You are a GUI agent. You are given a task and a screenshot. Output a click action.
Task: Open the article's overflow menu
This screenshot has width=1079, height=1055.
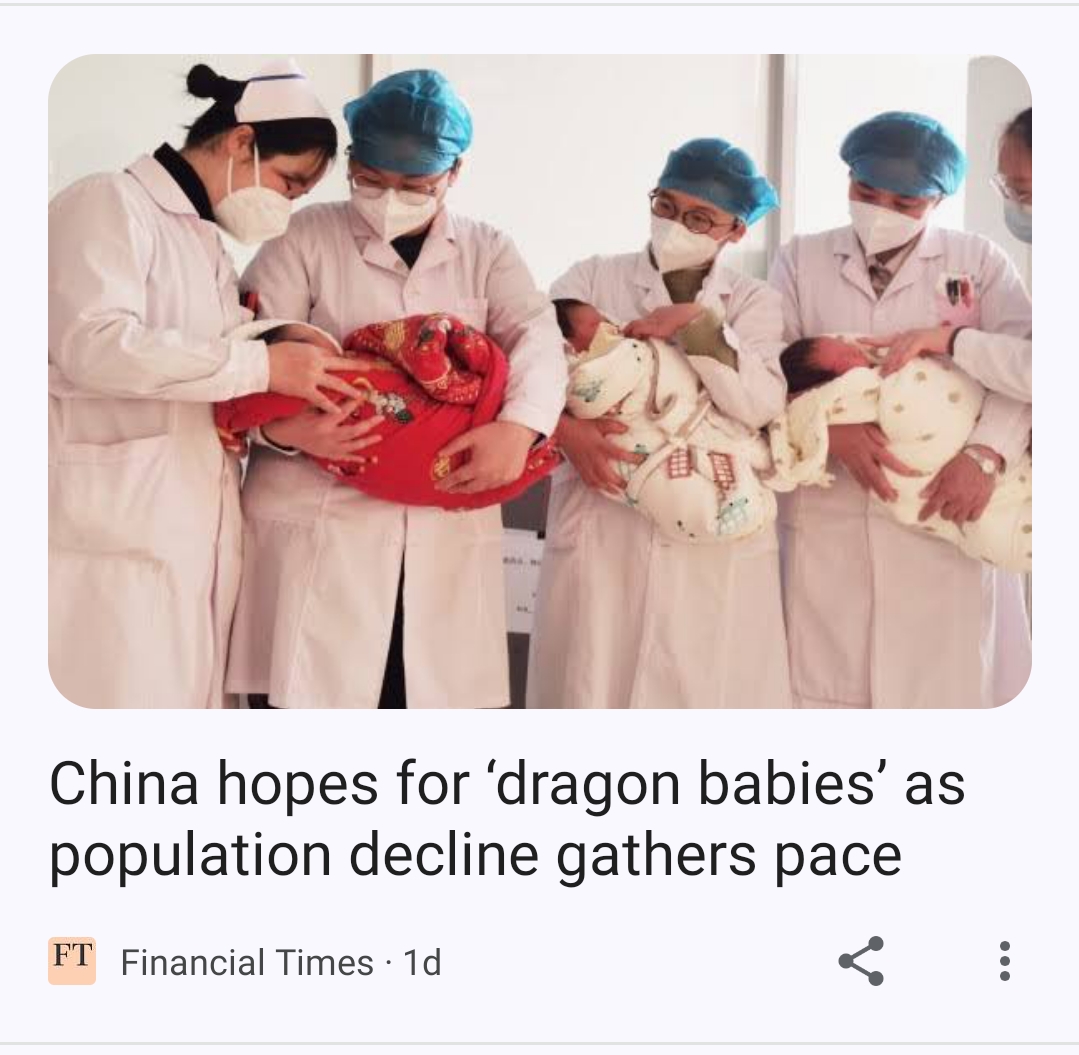tap(1004, 961)
